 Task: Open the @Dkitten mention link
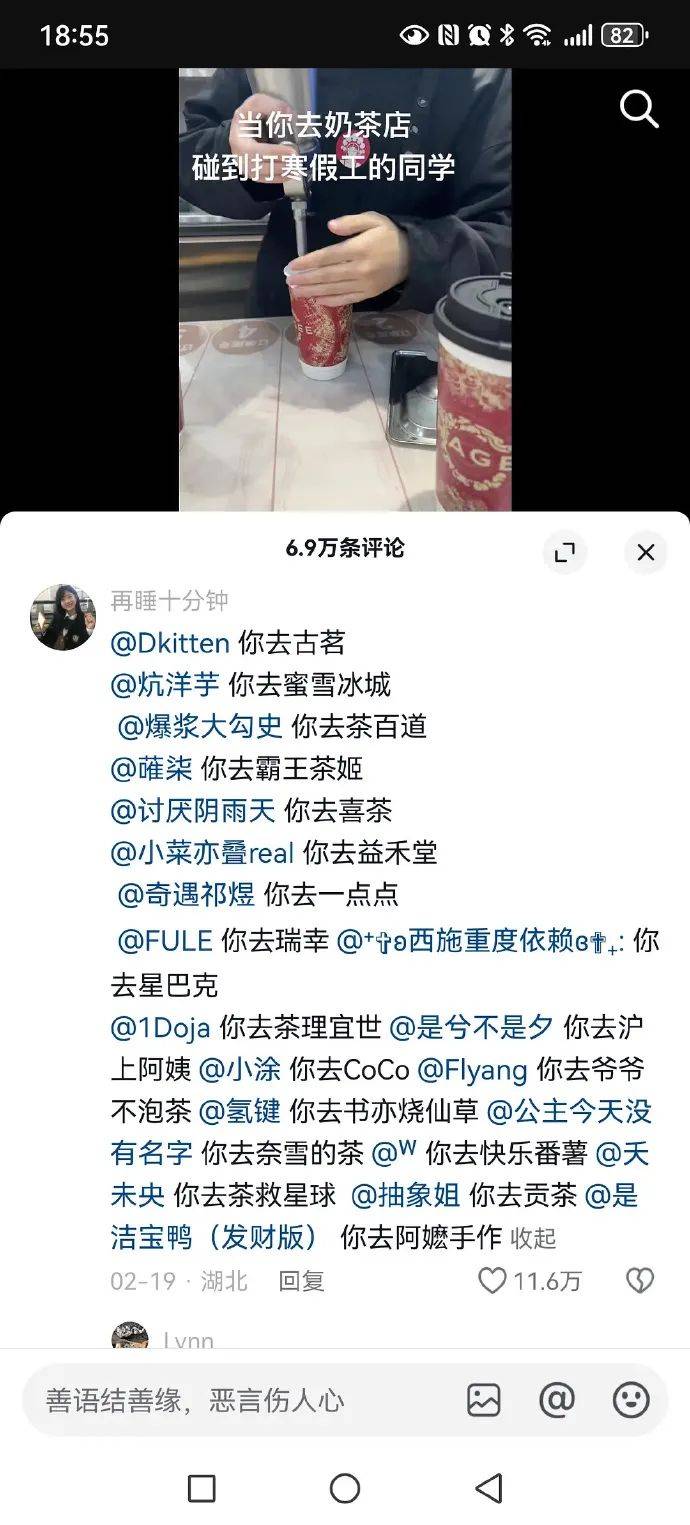170,642
